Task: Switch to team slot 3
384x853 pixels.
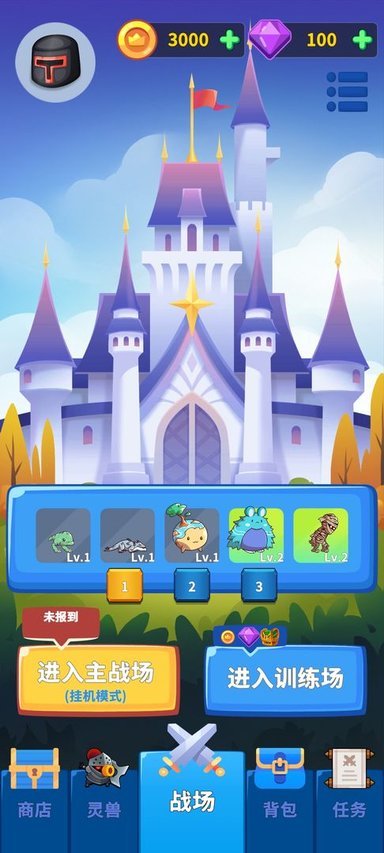Action: [259, 586]
